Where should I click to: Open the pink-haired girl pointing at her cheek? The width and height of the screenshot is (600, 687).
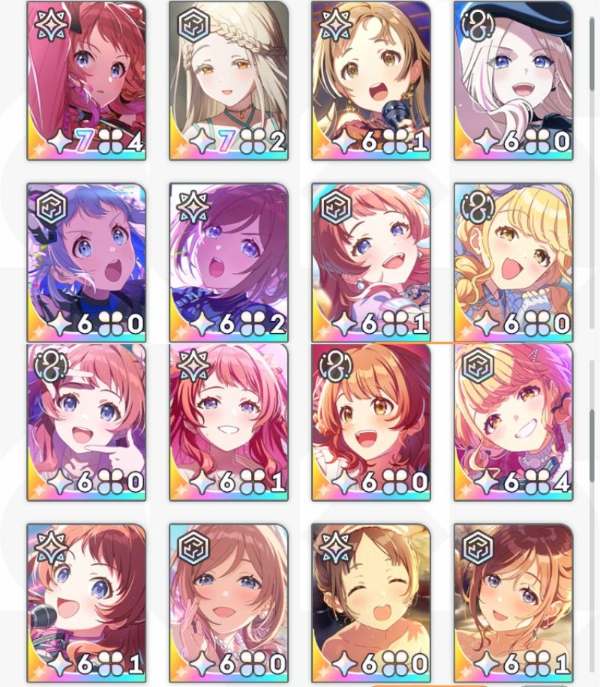click(x=86, y=422)
